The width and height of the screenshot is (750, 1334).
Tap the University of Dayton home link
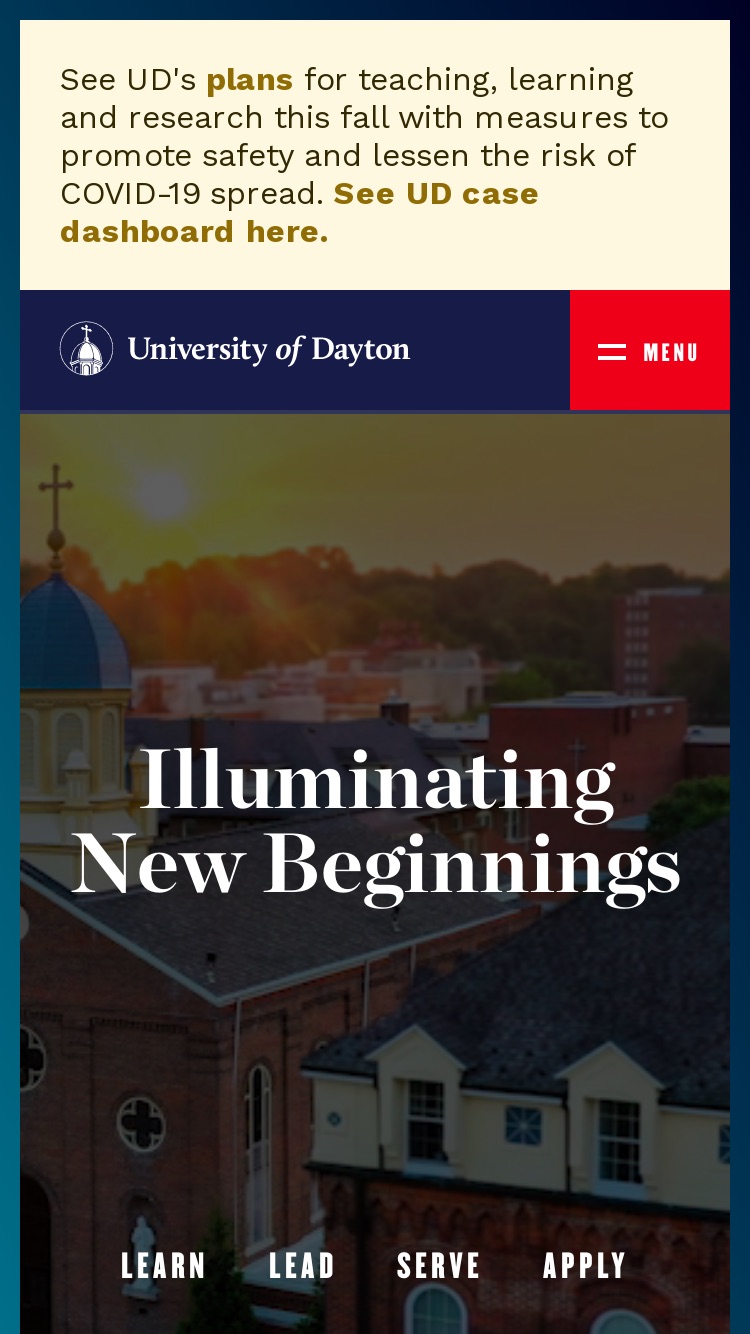(235, 349)
